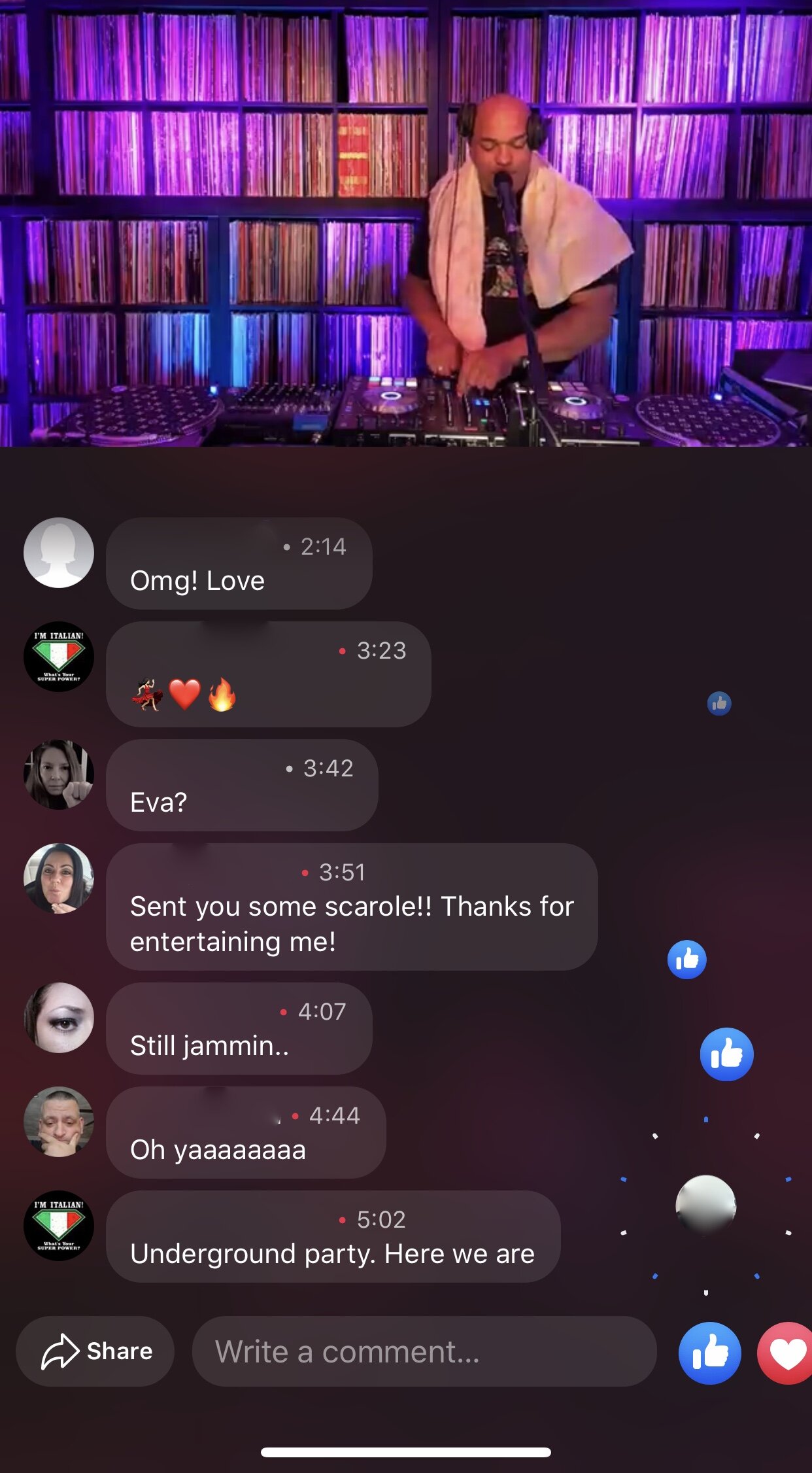Open avatar beside 'Underground party' comment
The width and height of the screenshot is (812, 1473).
click(x=59, y=1226)
